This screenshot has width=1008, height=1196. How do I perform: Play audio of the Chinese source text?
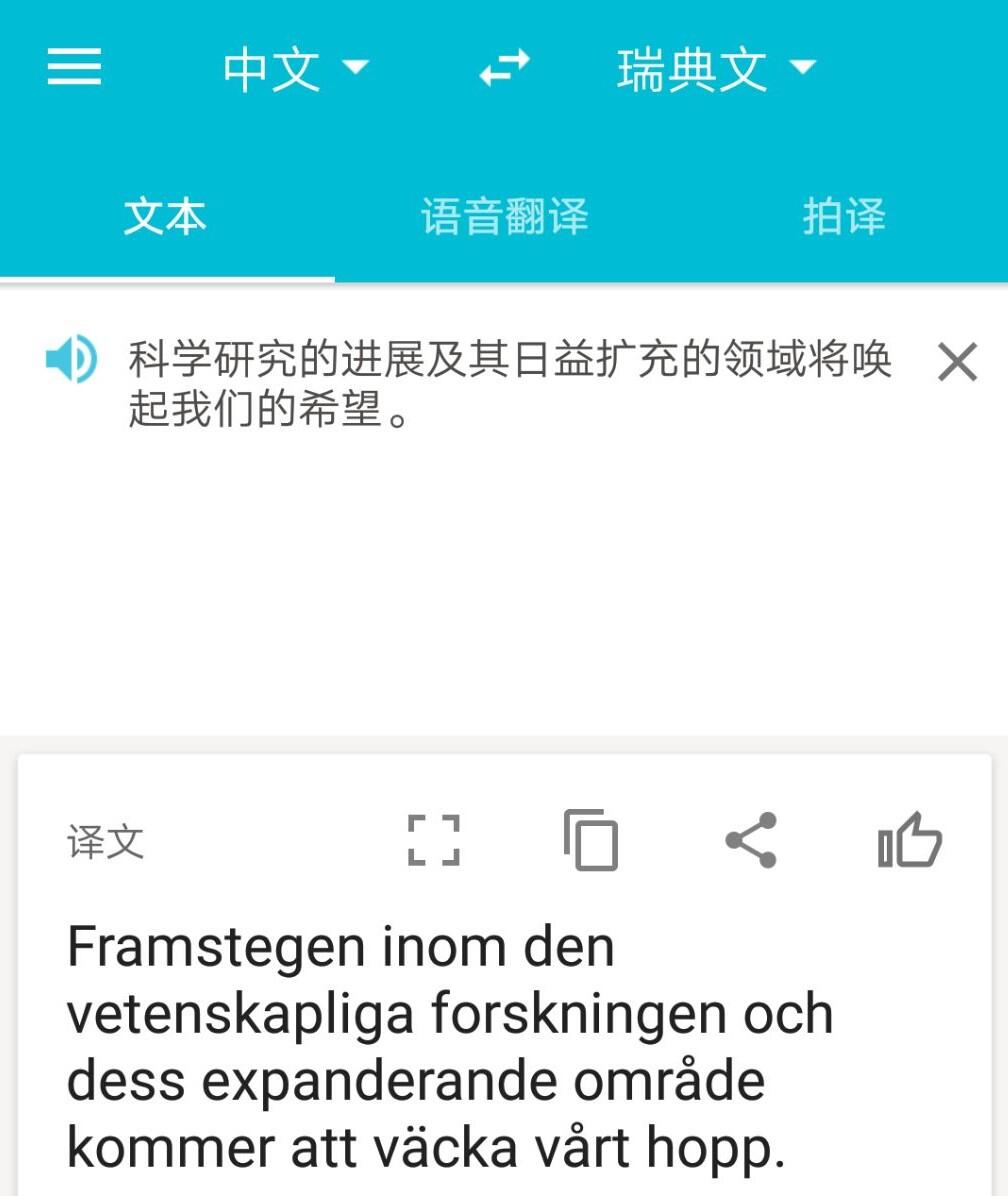click(72, 358)
